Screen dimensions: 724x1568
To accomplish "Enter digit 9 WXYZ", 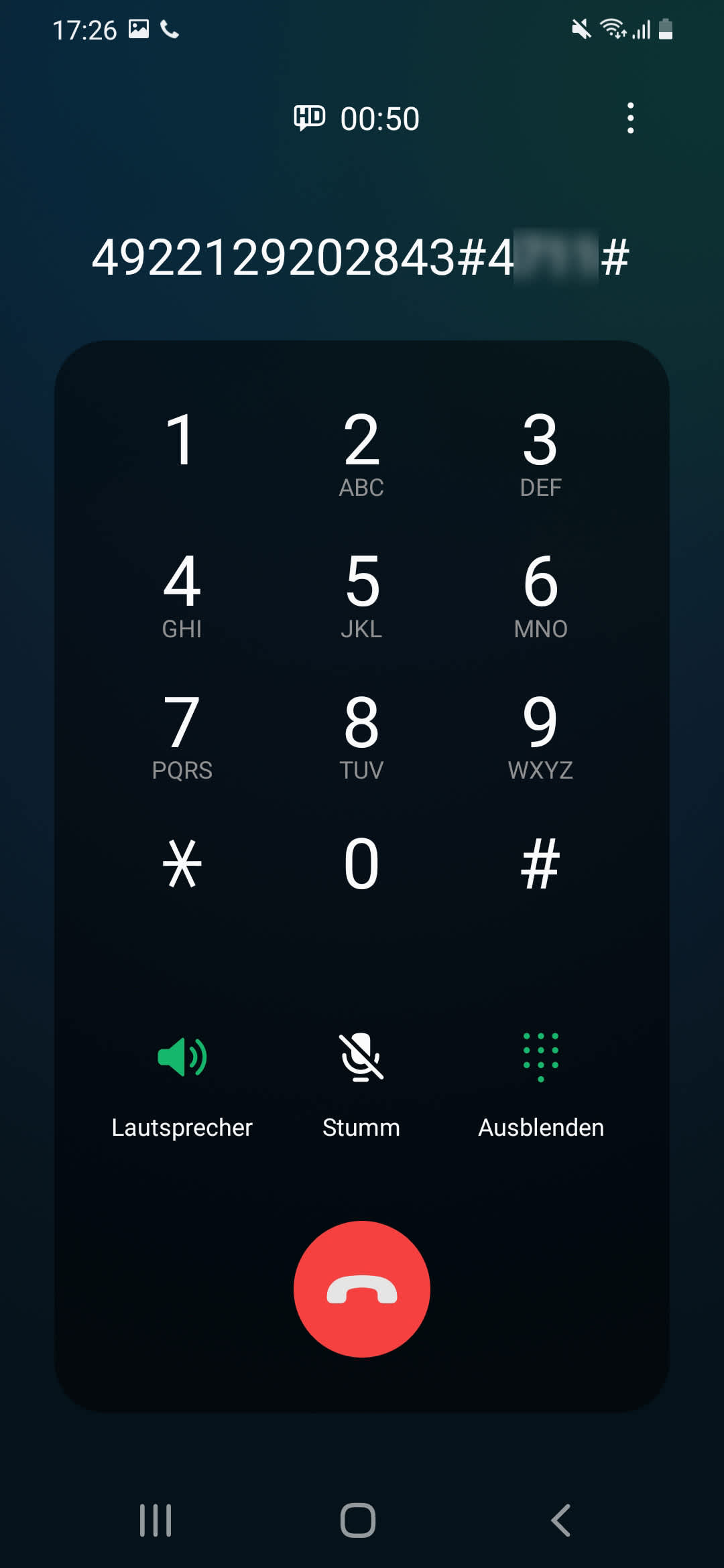I will pyautogui.click(x=540, y=735).
